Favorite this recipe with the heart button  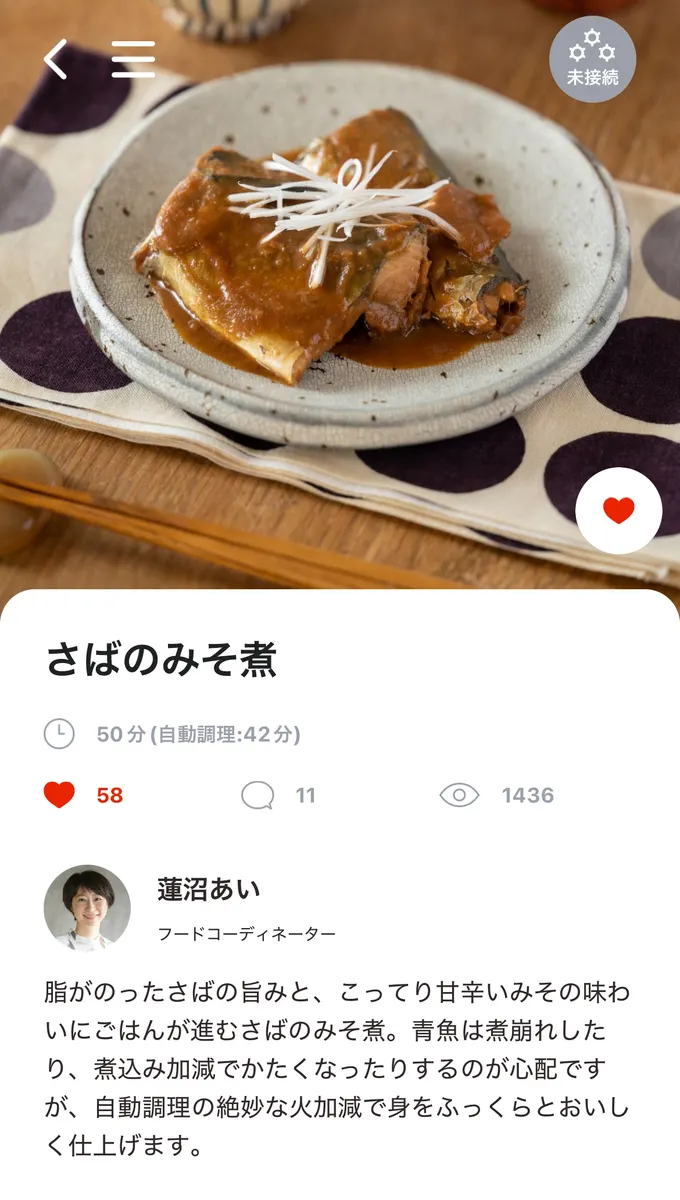618,511
